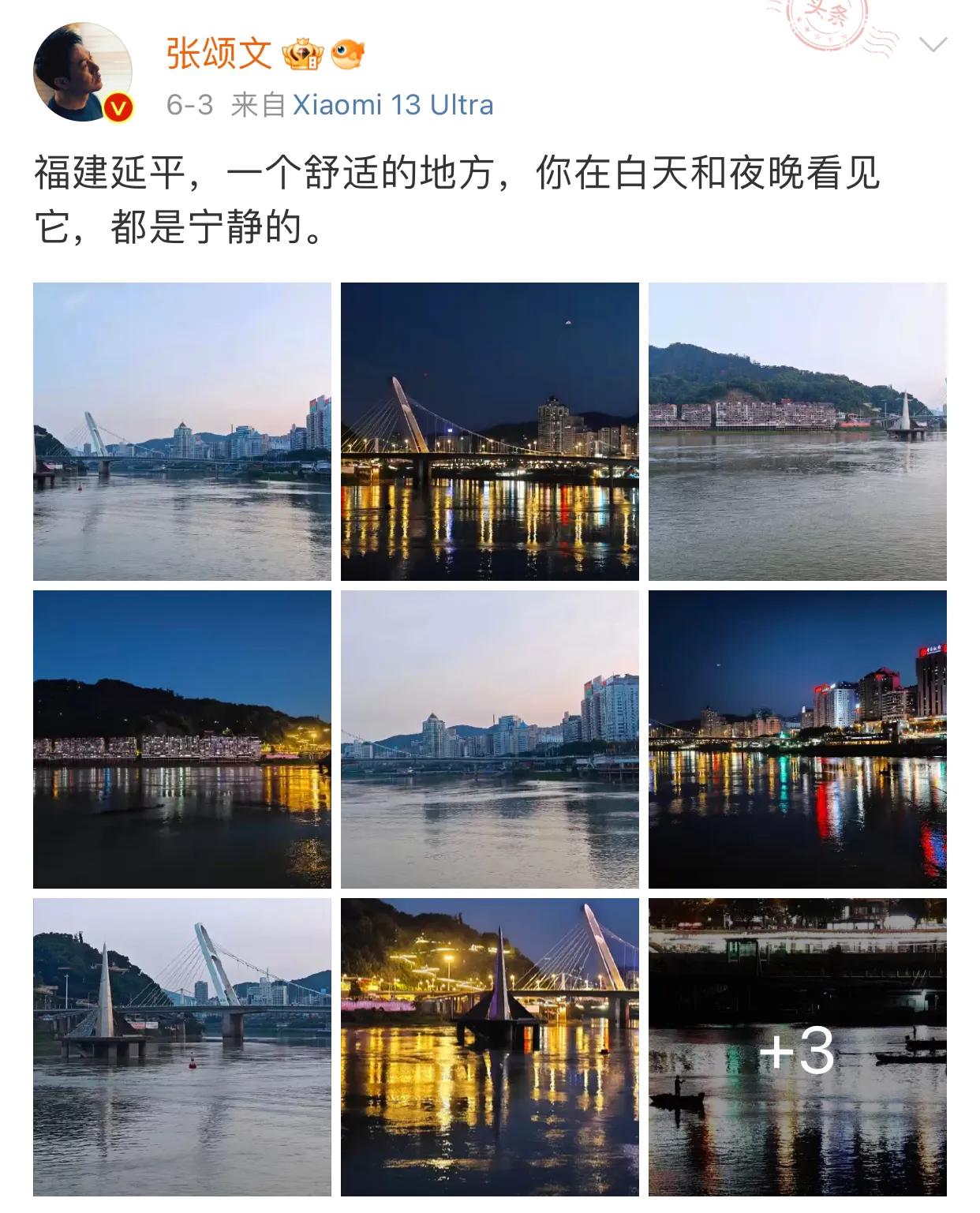View the second nighttime bridge lights photo
Image resolution: width=980 pixels, height=1213 pixels.
coord(490,430)
